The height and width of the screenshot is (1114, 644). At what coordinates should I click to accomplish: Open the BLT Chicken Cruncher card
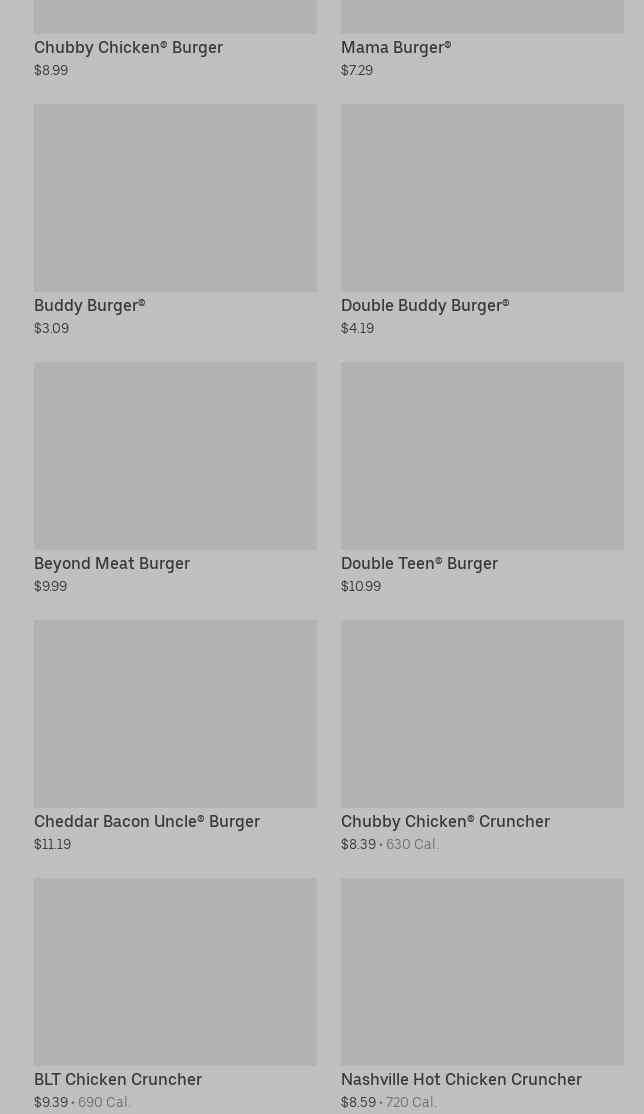(x=175, y=994)
